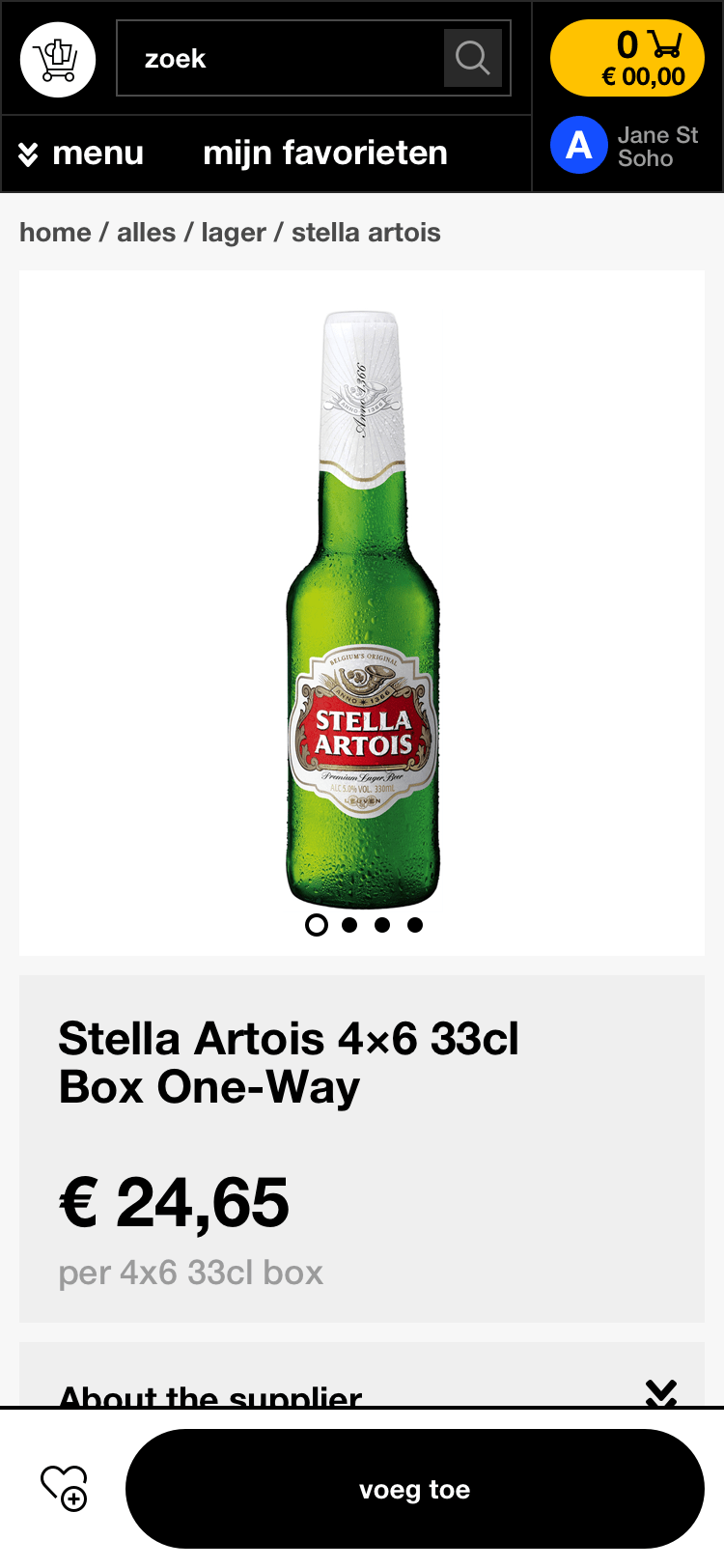724x1568 pixels.
Task: Tap the Stella Artois bottle image
Action: click(363, 608)
